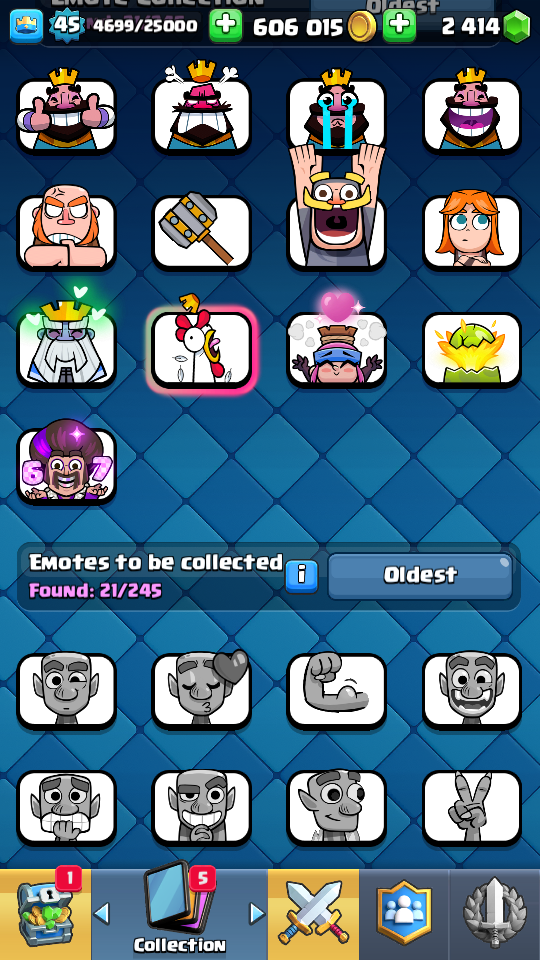Select the 67 wizard emote

[x=66, y=466]
